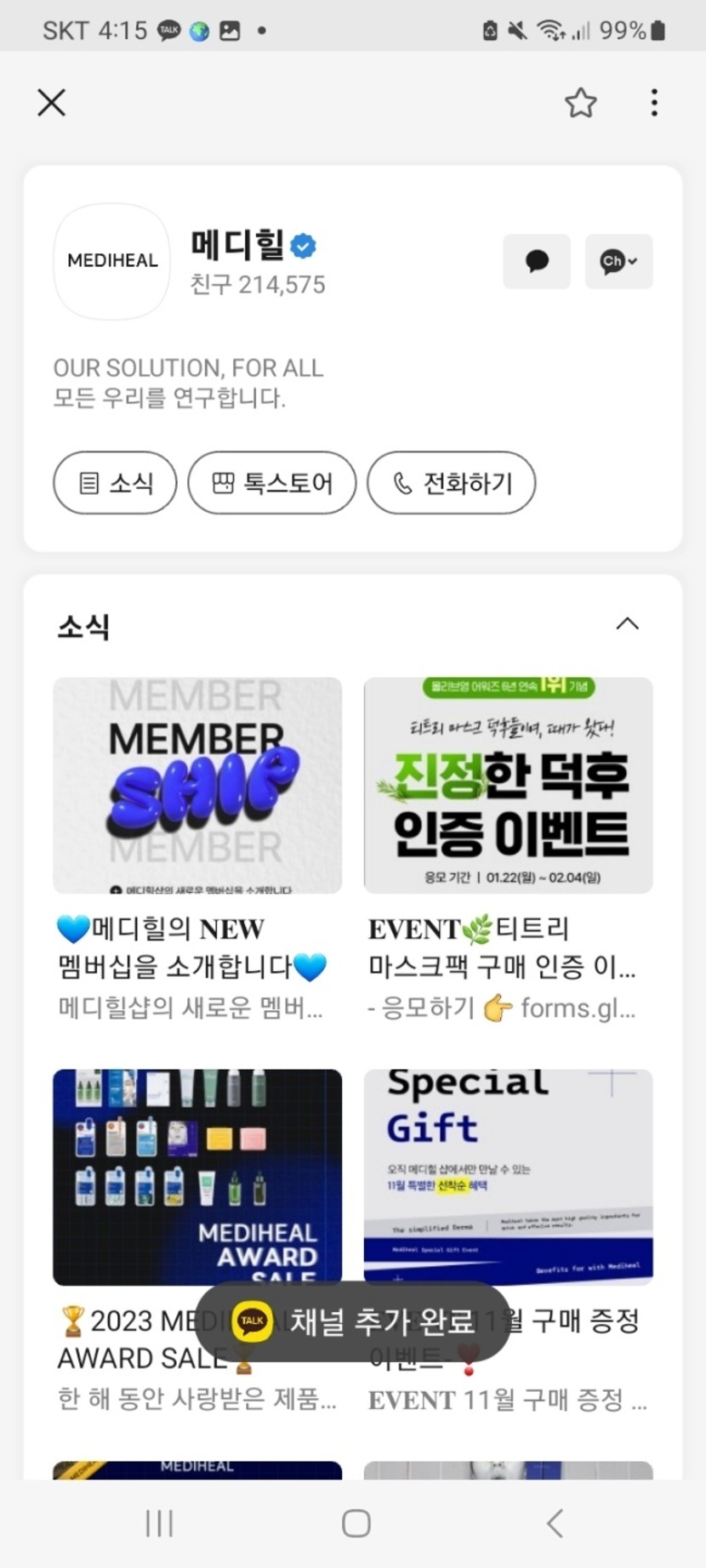The height and width of the screenshot is (1568, 706).
Task: Open the Ch channel dropdown button
Action: 618,261
